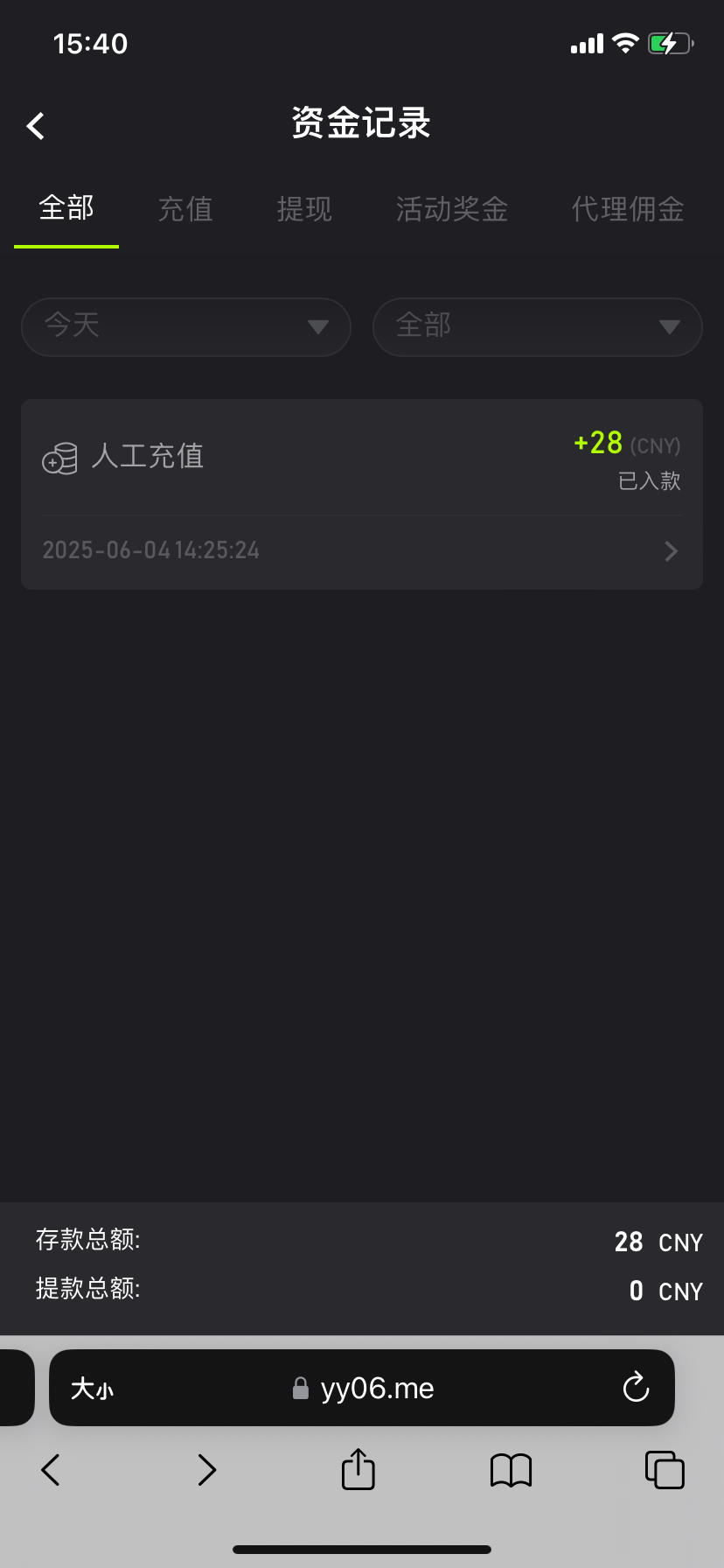Expand the 全部 status filter dropdown

538,326
